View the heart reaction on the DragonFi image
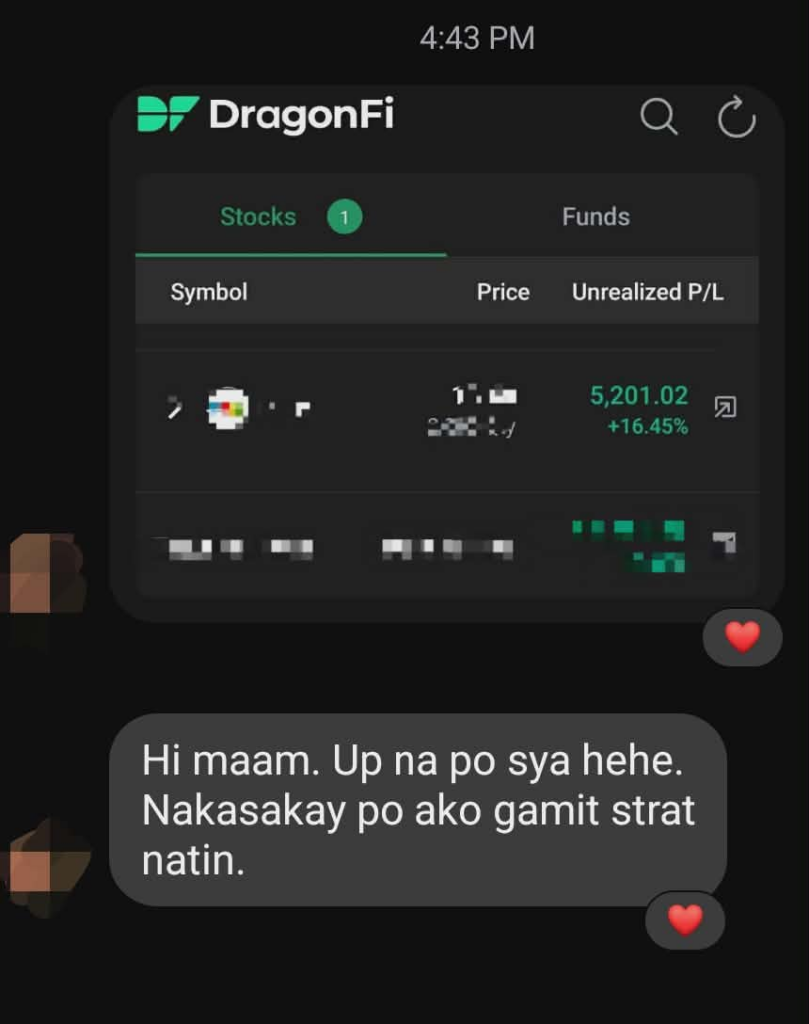Image resolution: width=809 pixels, height=1024 pixels. (x=742, y=637)
